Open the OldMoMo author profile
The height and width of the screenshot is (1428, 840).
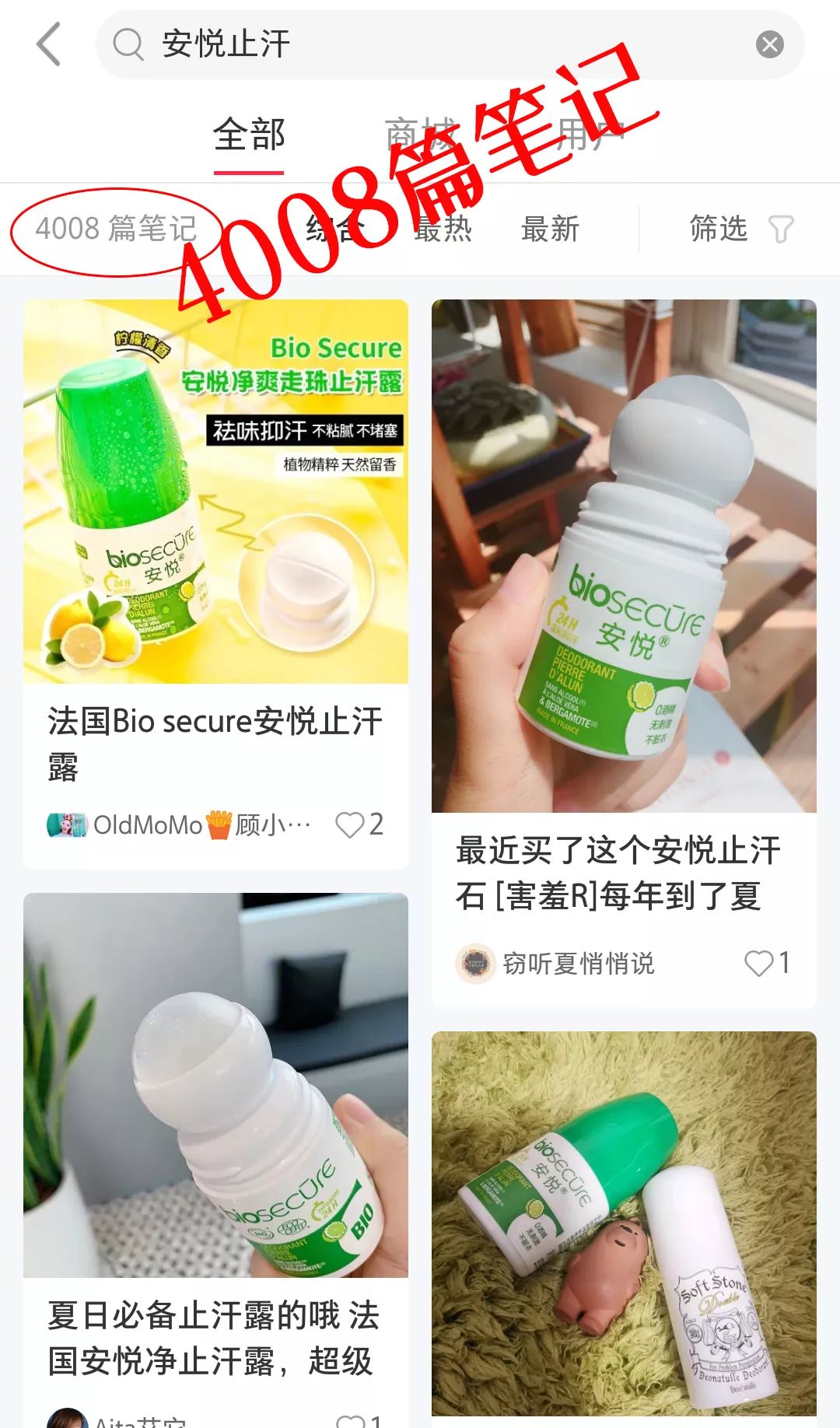click(x=148, y=825)
